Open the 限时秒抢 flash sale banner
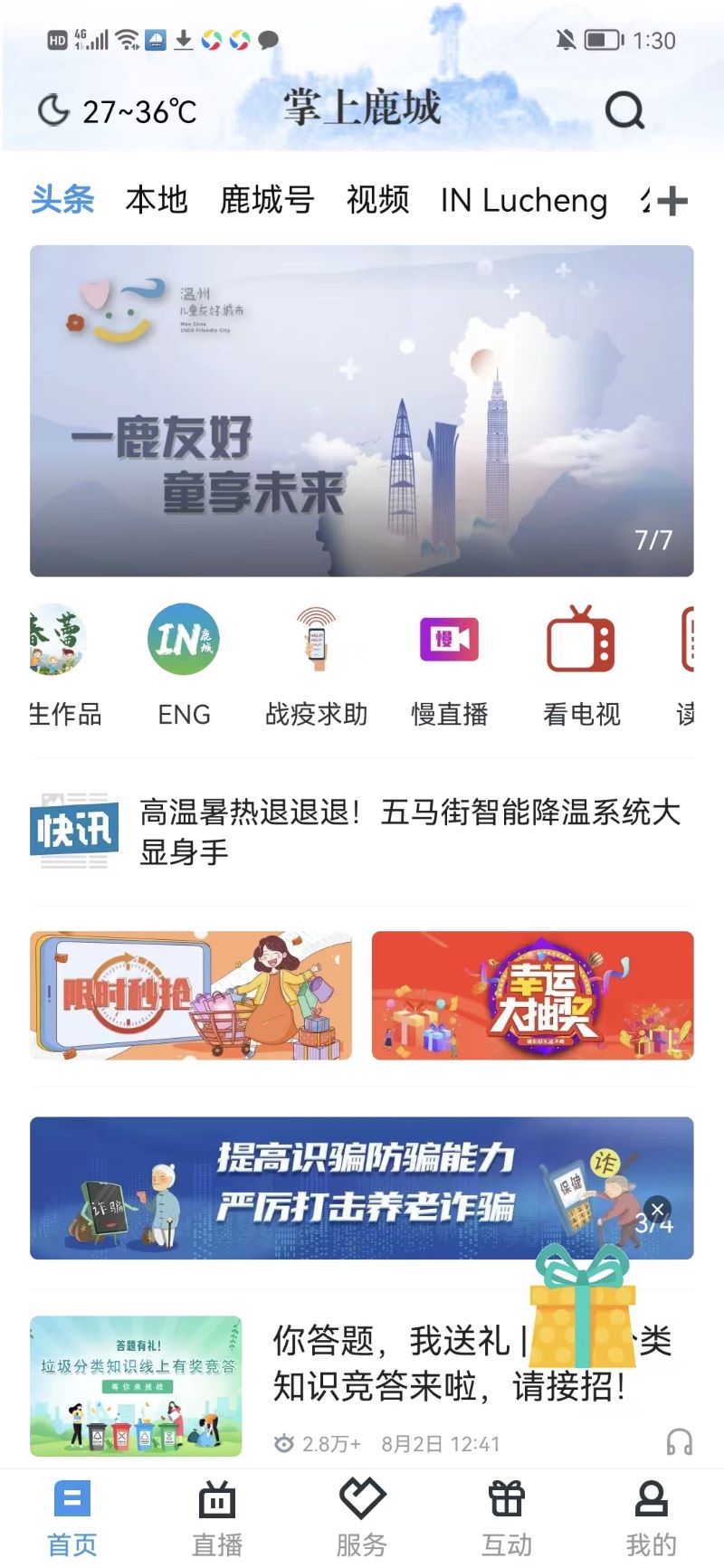Viewport: 724px width, 1568px height. pos(191,994)
